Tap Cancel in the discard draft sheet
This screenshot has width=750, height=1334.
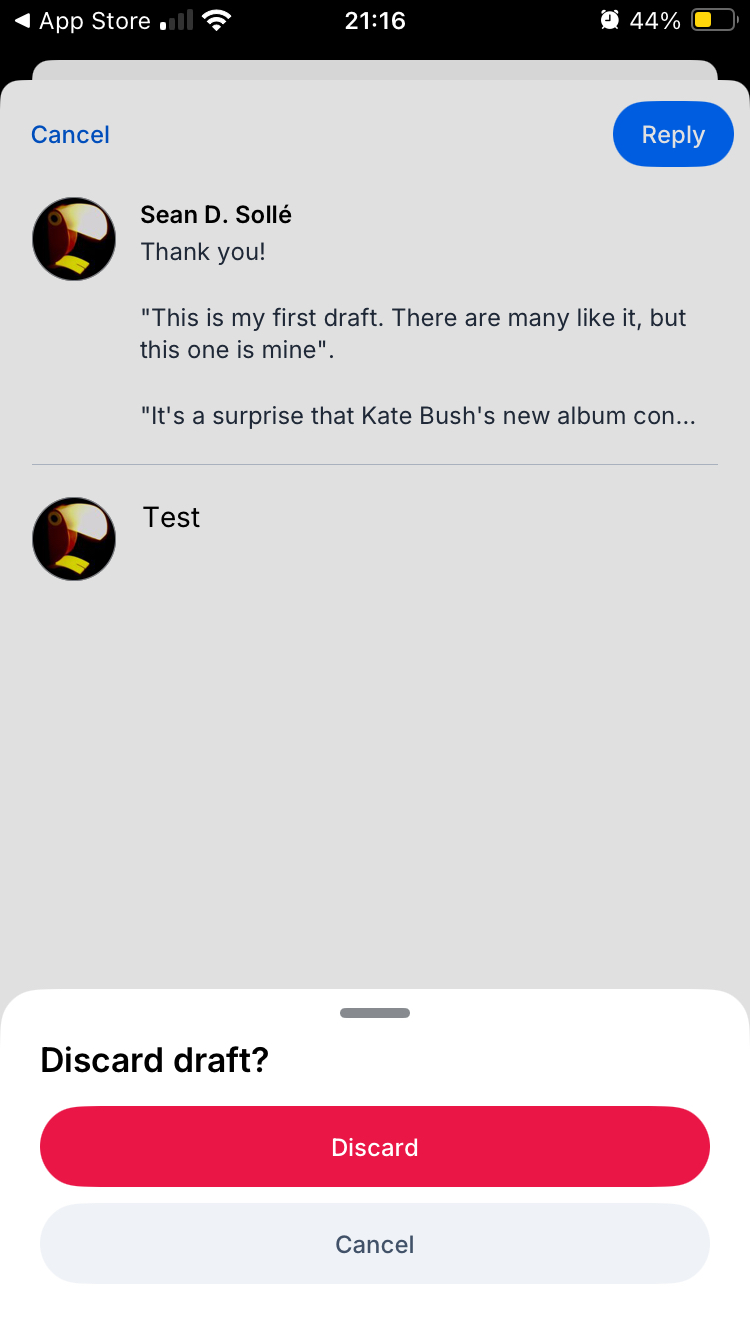point(374,1244)
